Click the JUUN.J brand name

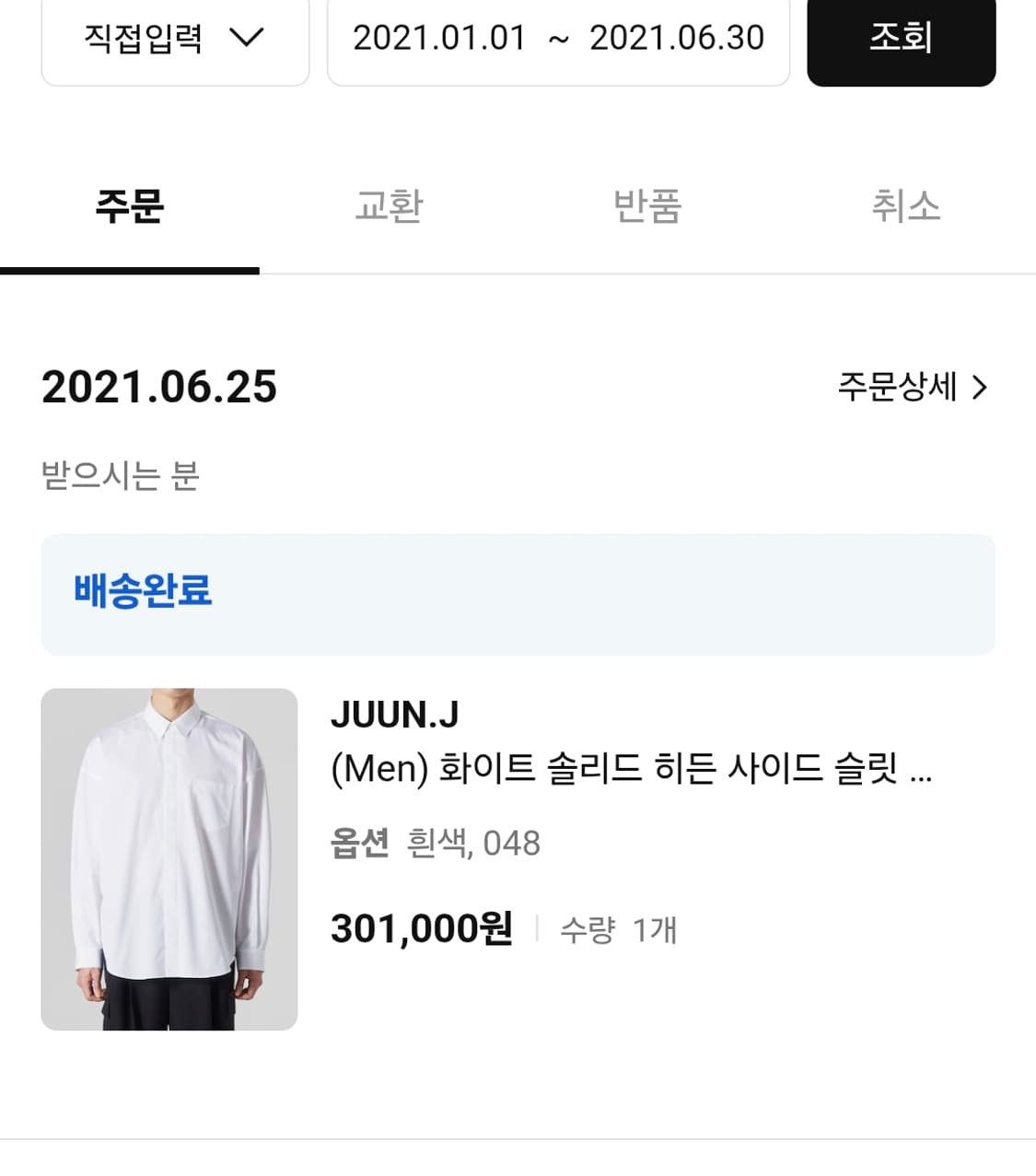395,714
